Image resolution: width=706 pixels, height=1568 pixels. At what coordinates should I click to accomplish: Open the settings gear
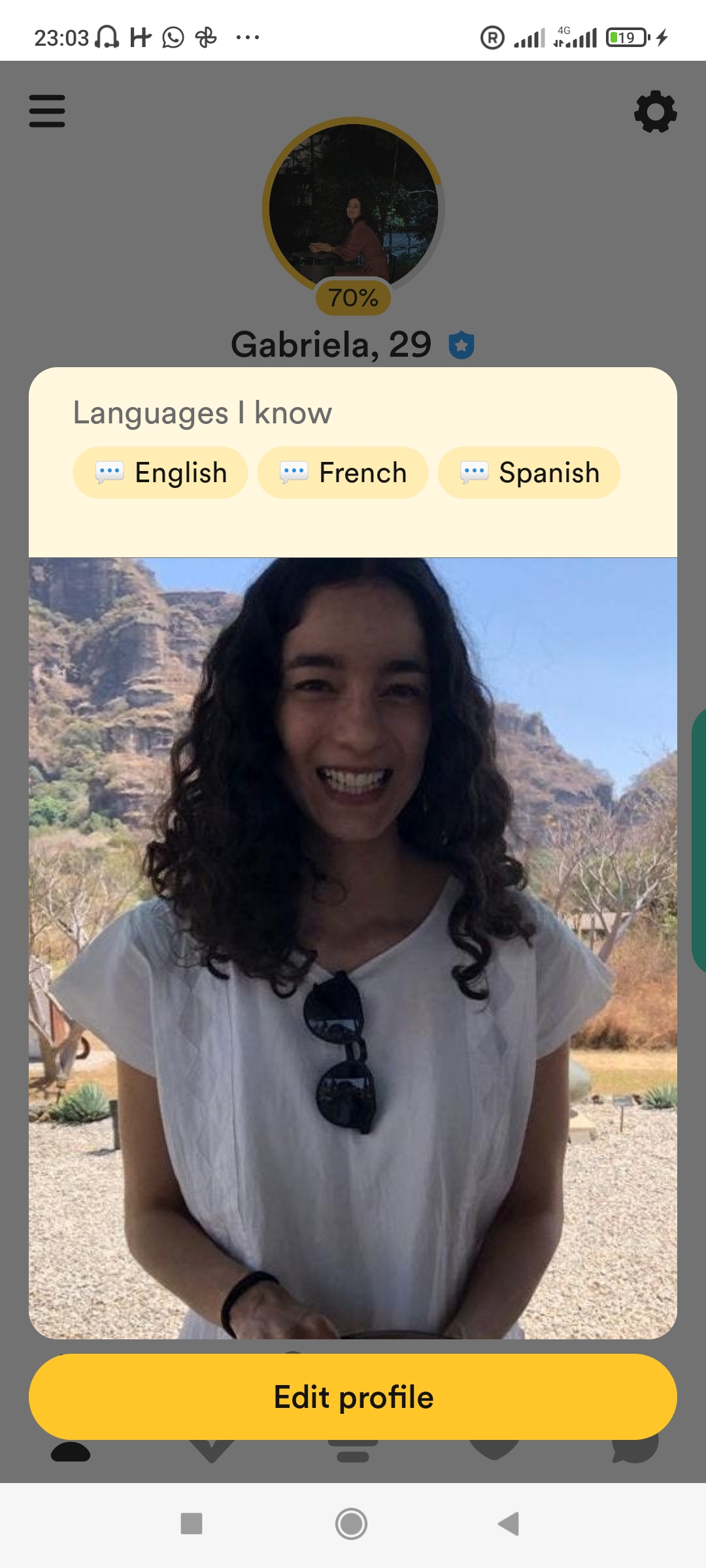coord(655,112)
